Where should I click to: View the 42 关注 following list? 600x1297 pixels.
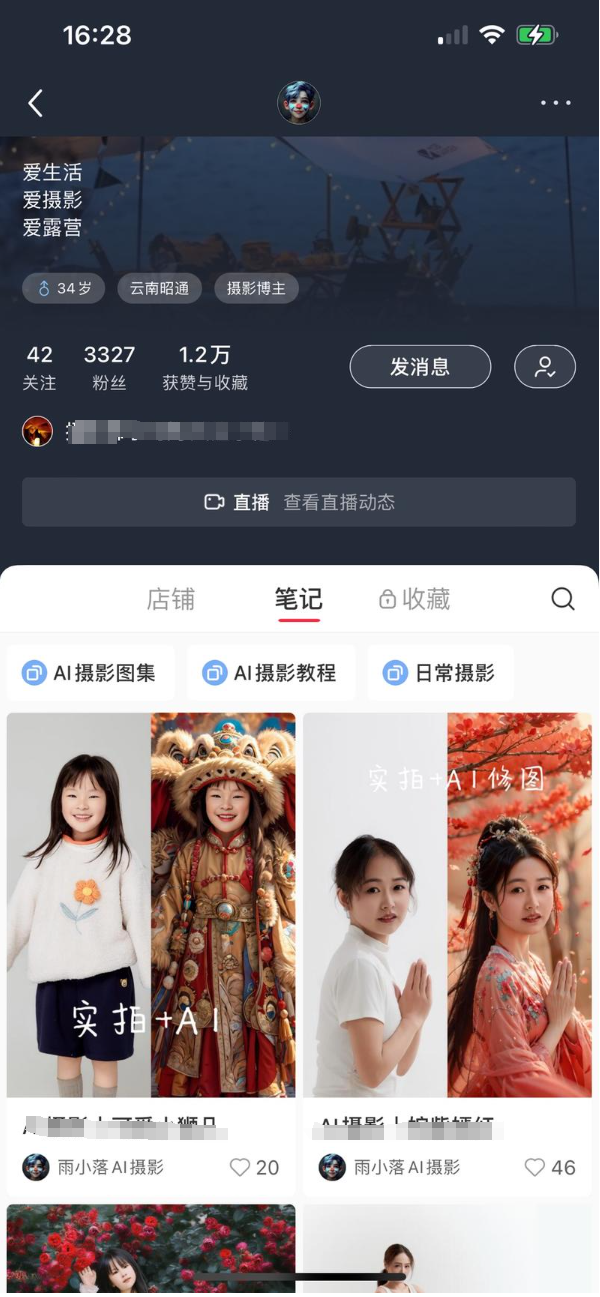pos(40,367)
